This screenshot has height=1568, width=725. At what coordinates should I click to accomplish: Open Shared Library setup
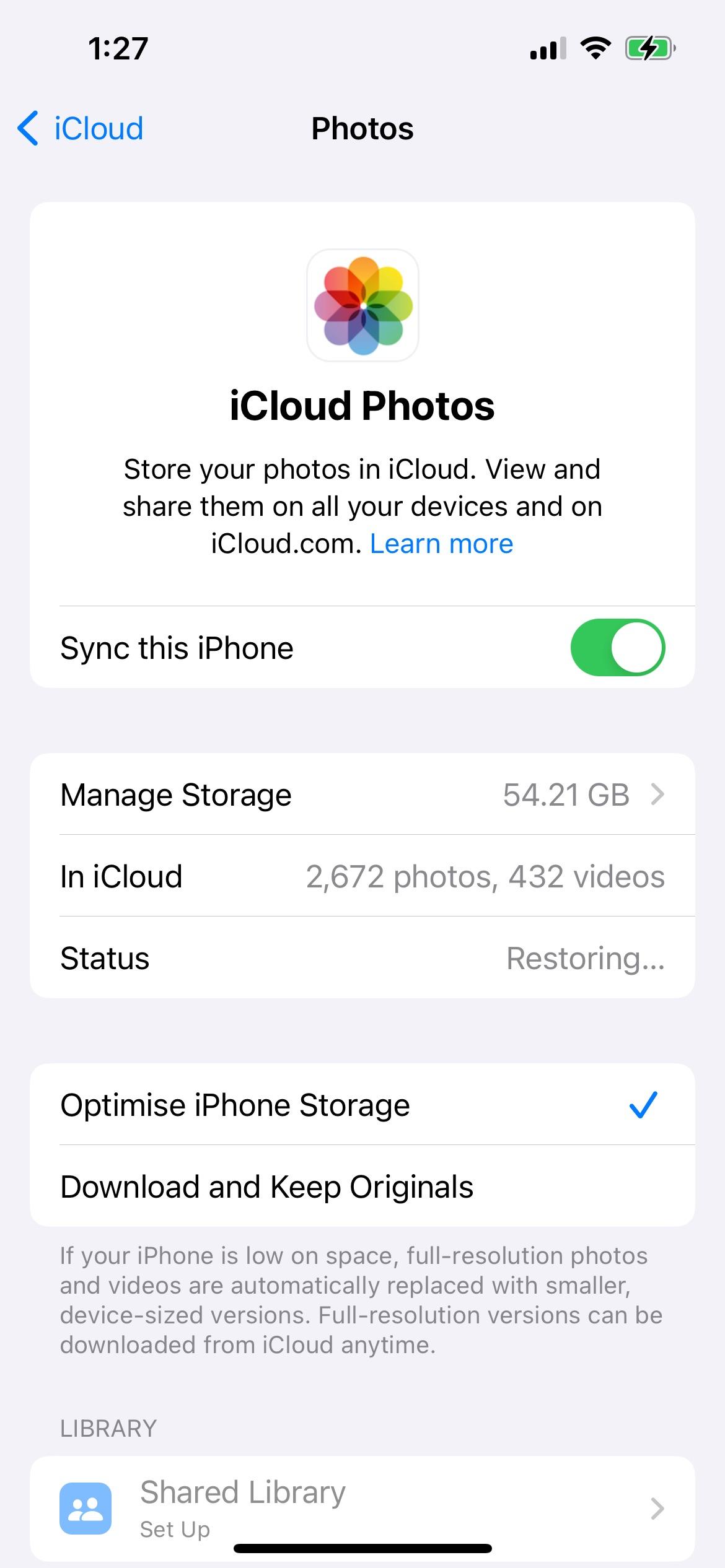(x=362, y=1507)
